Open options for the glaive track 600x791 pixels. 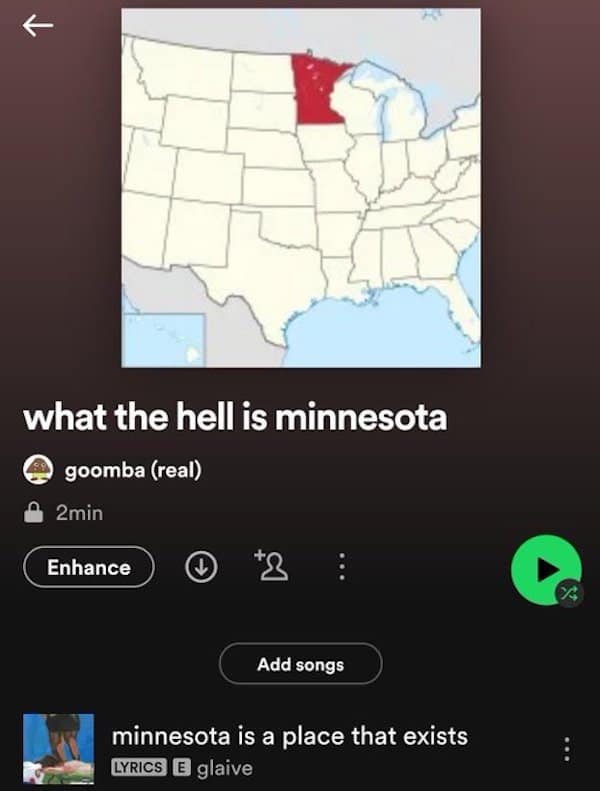coord(566,748)
